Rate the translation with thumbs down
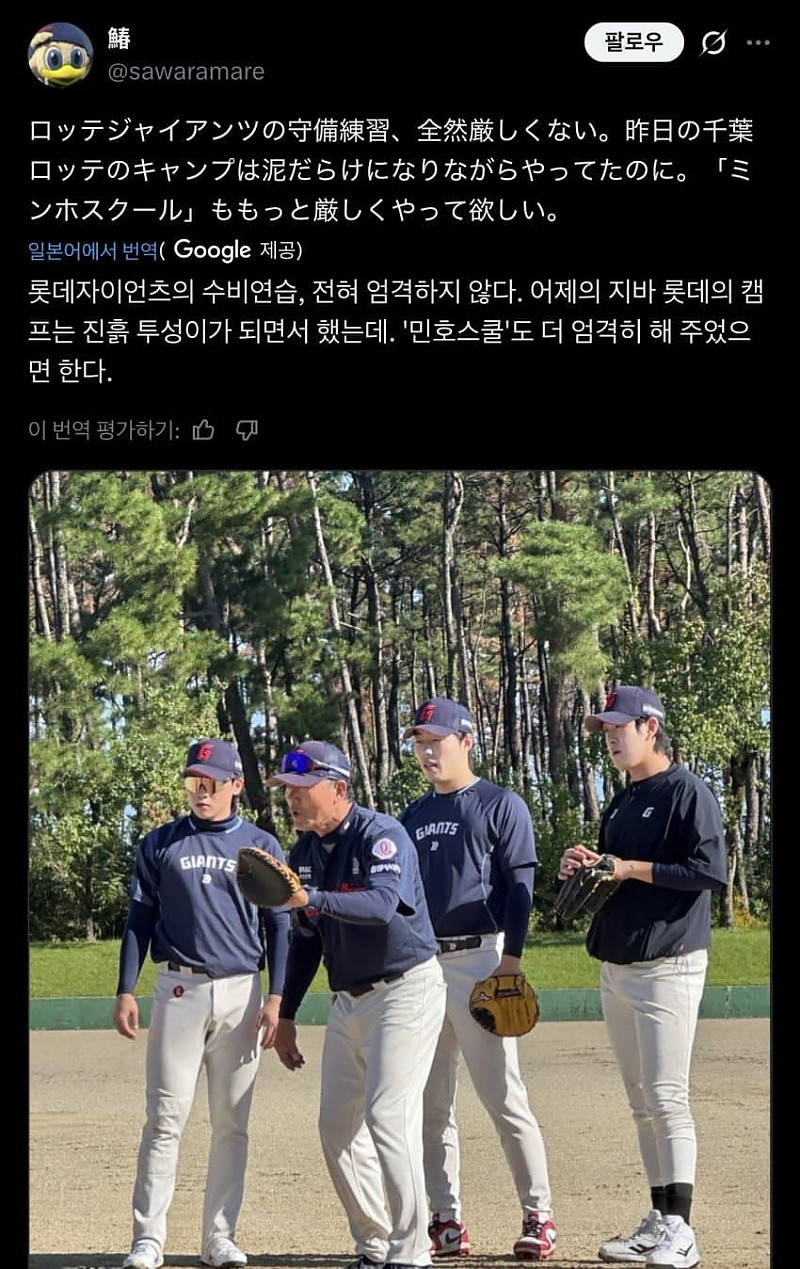 coord(247,430)
